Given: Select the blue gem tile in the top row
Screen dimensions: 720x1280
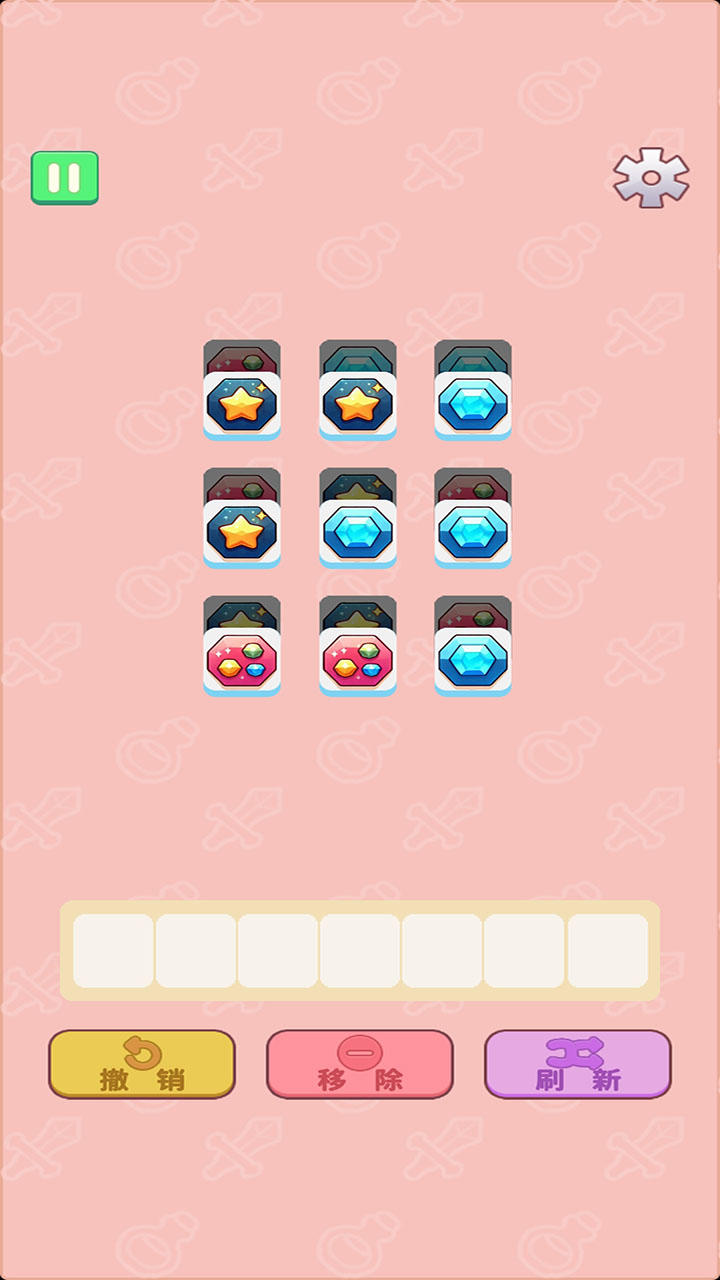Looking at the screenshot, I should coord(473,405).
